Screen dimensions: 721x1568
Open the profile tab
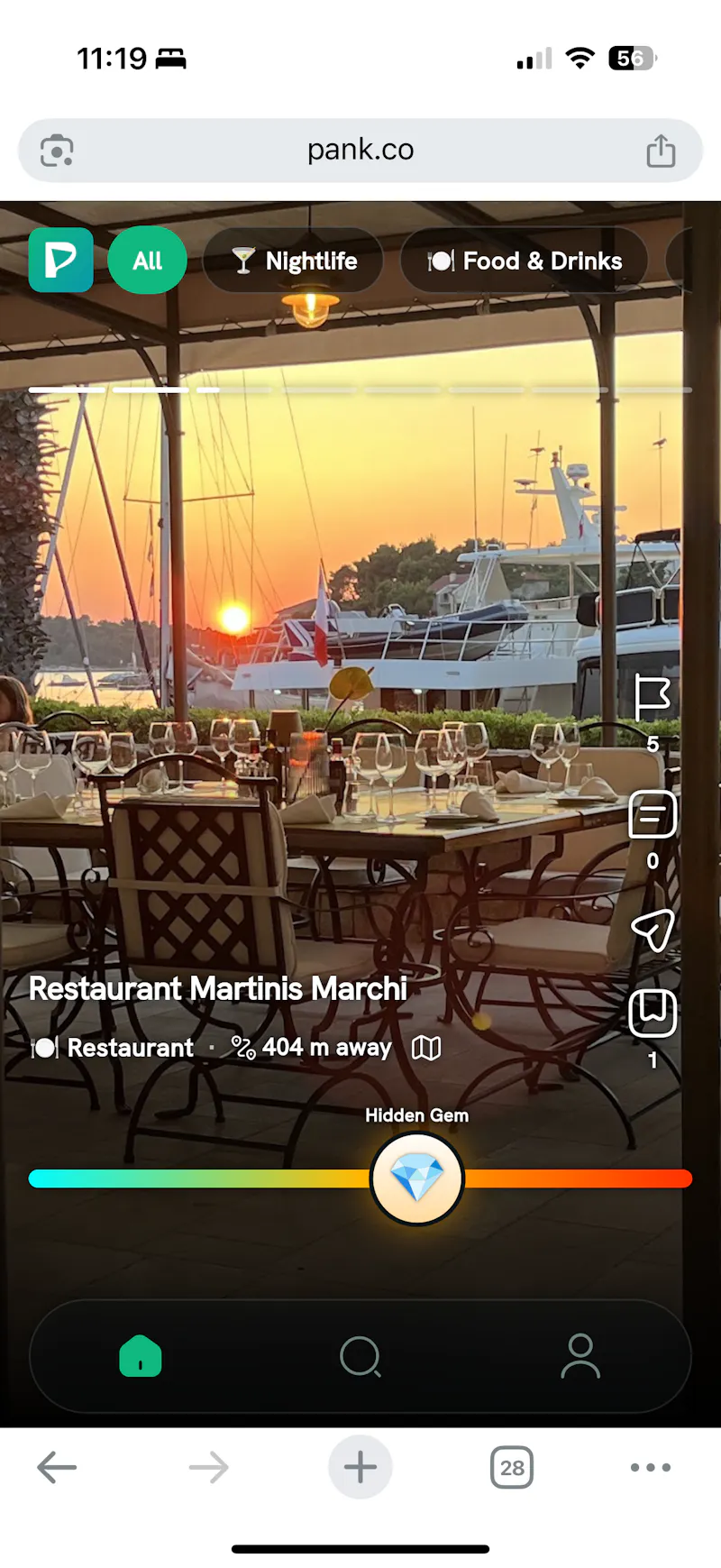coord(580,1356)
